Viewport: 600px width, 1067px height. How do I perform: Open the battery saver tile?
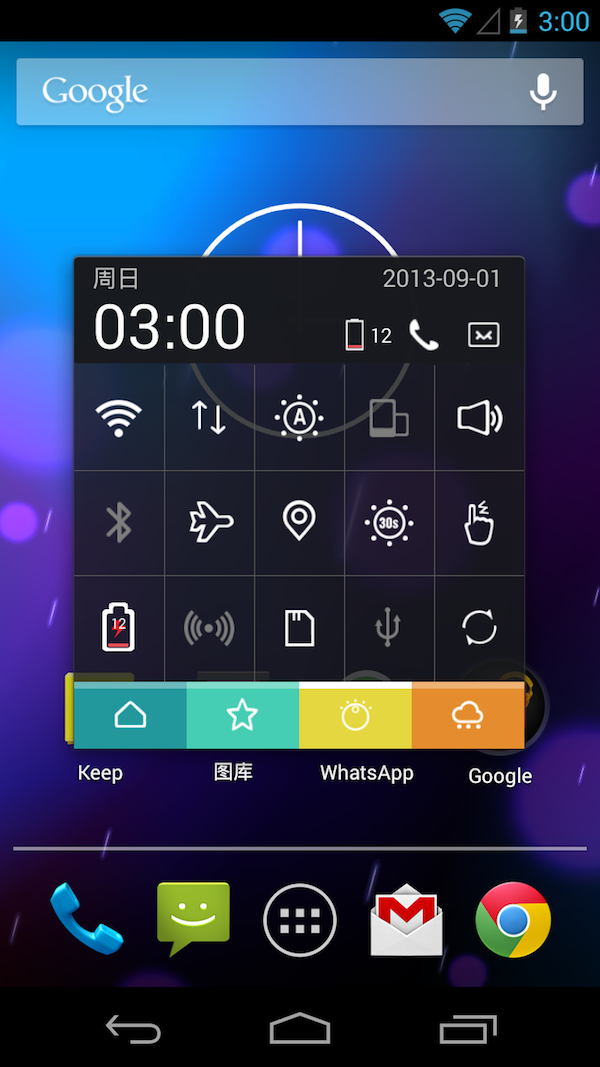click(x=119, y=628)
